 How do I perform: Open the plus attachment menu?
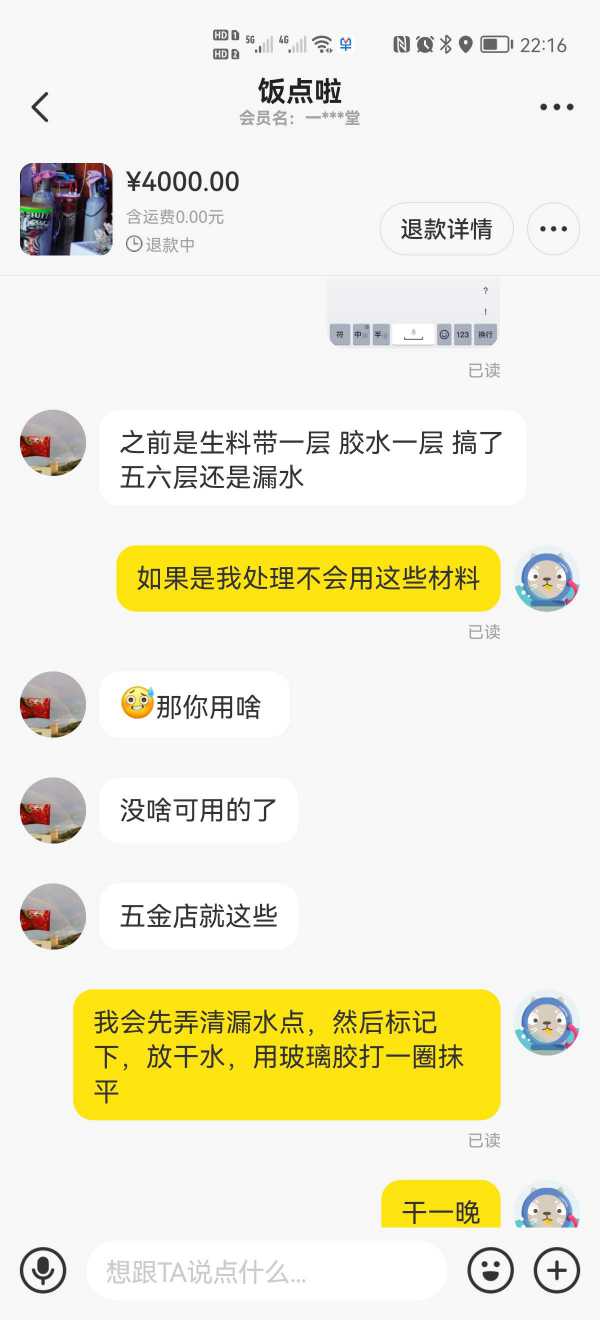[556, 1271]
